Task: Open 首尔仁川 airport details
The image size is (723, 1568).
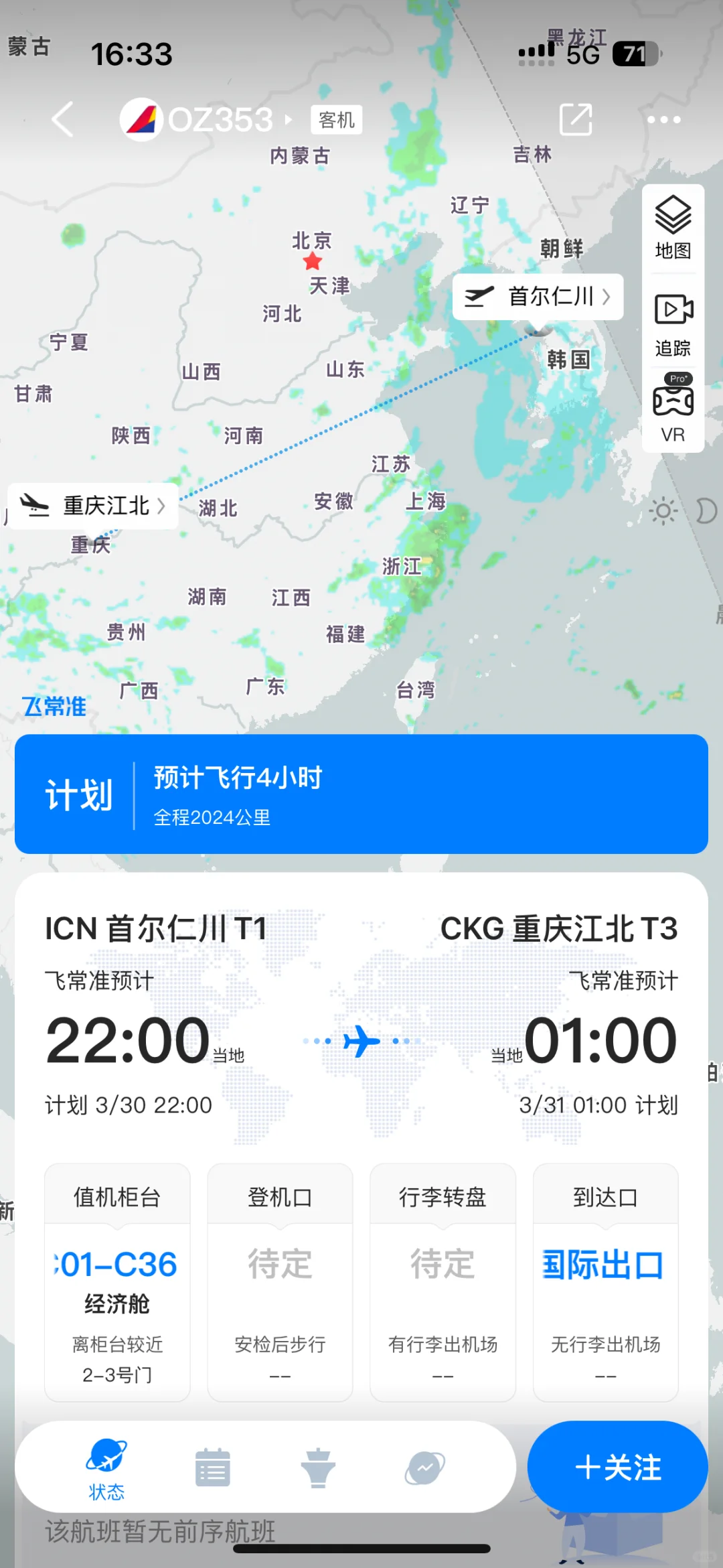Action: tap(538, 296)
